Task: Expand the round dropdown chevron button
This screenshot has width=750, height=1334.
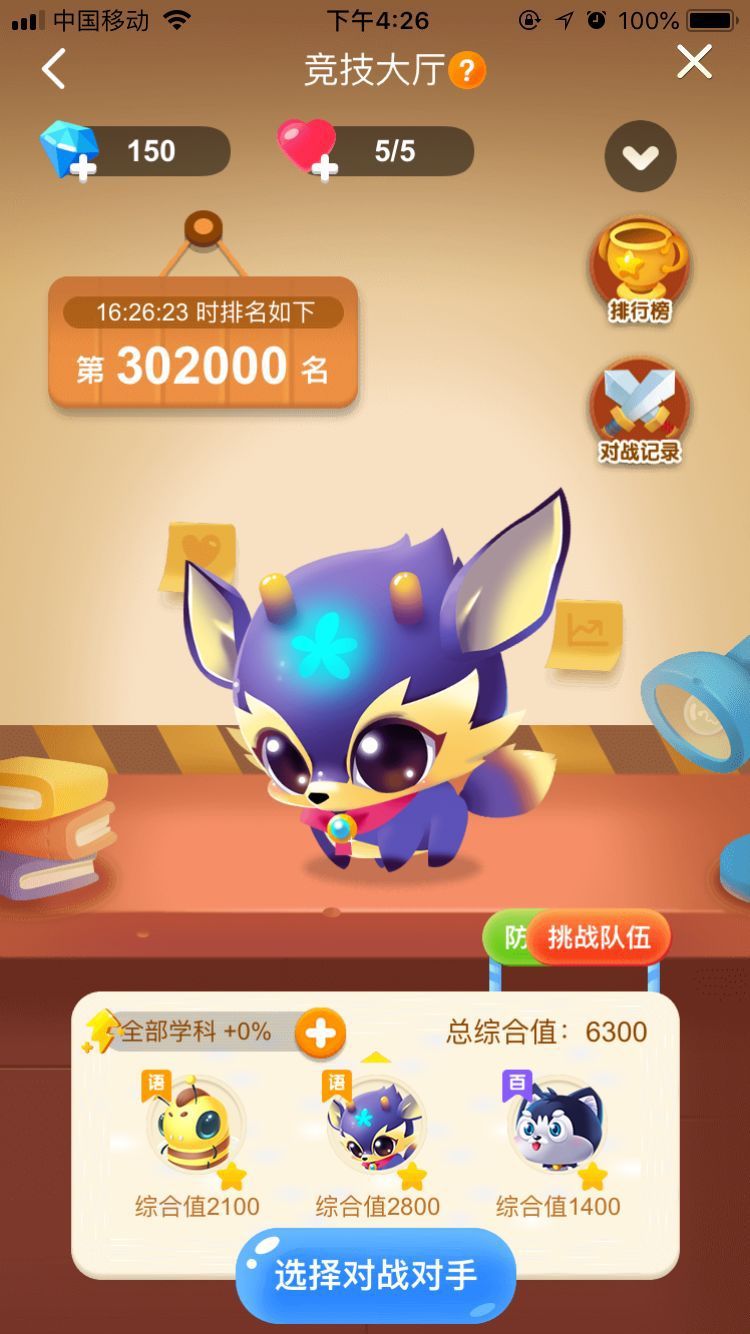Action: 641,157
